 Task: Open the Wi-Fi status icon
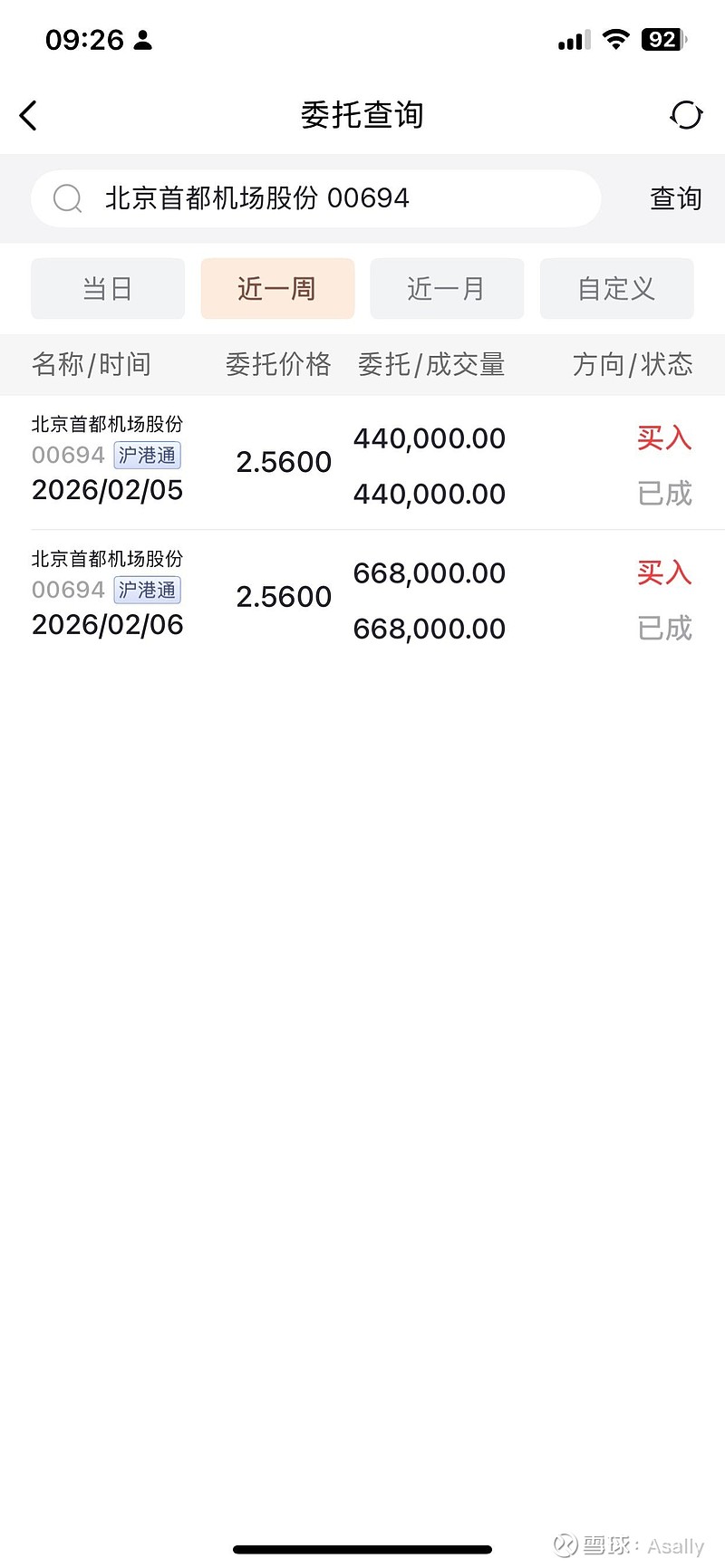pos(615,39)
